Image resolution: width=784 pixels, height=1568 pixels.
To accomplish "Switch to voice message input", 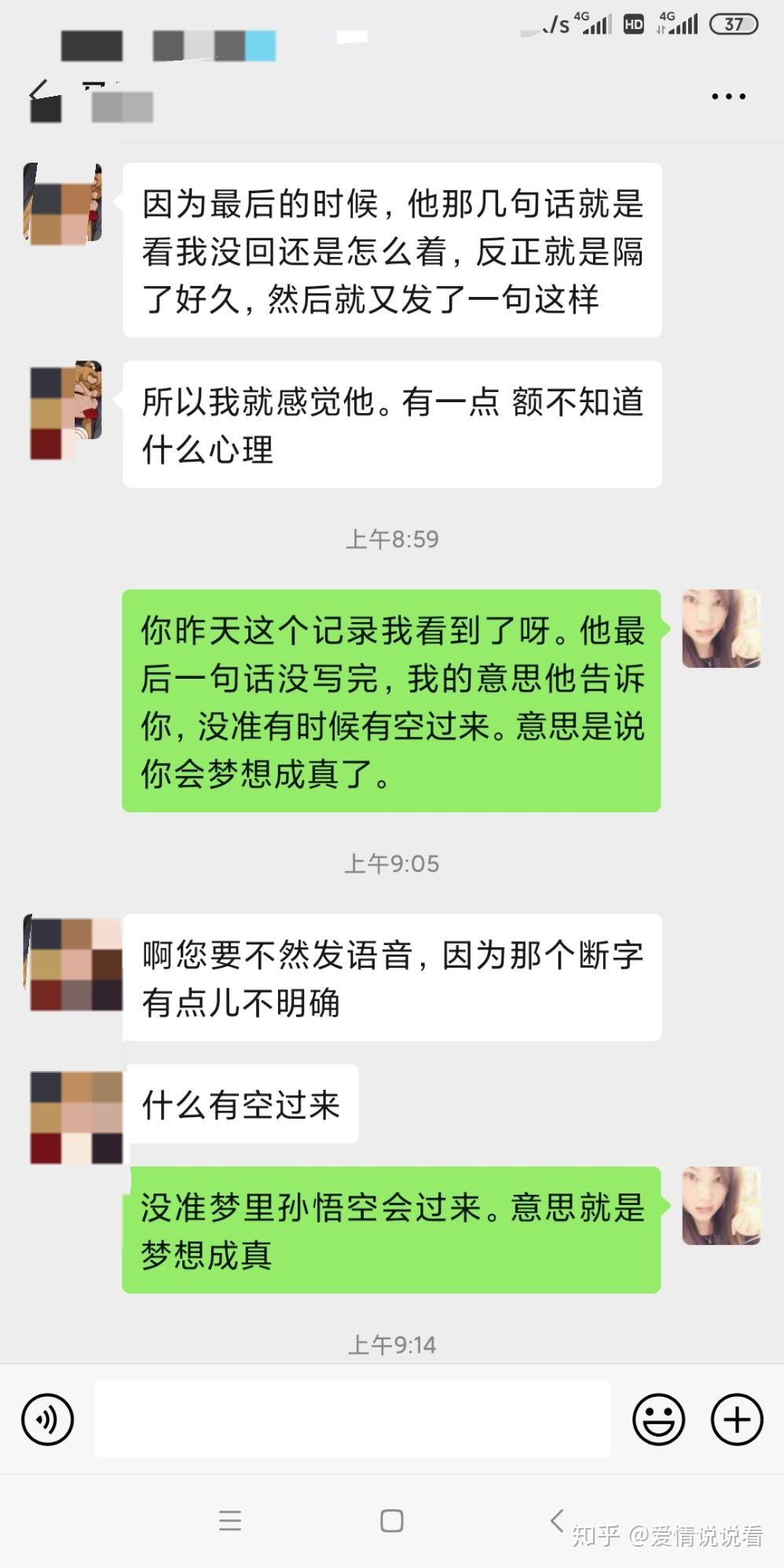I will 47,1420.
